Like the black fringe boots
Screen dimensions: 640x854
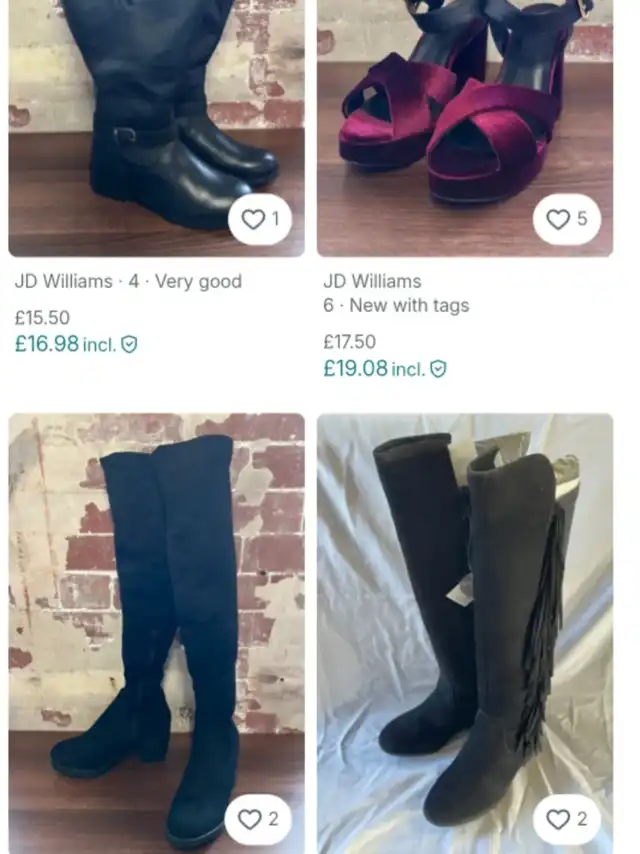click(x=566, y=820)
